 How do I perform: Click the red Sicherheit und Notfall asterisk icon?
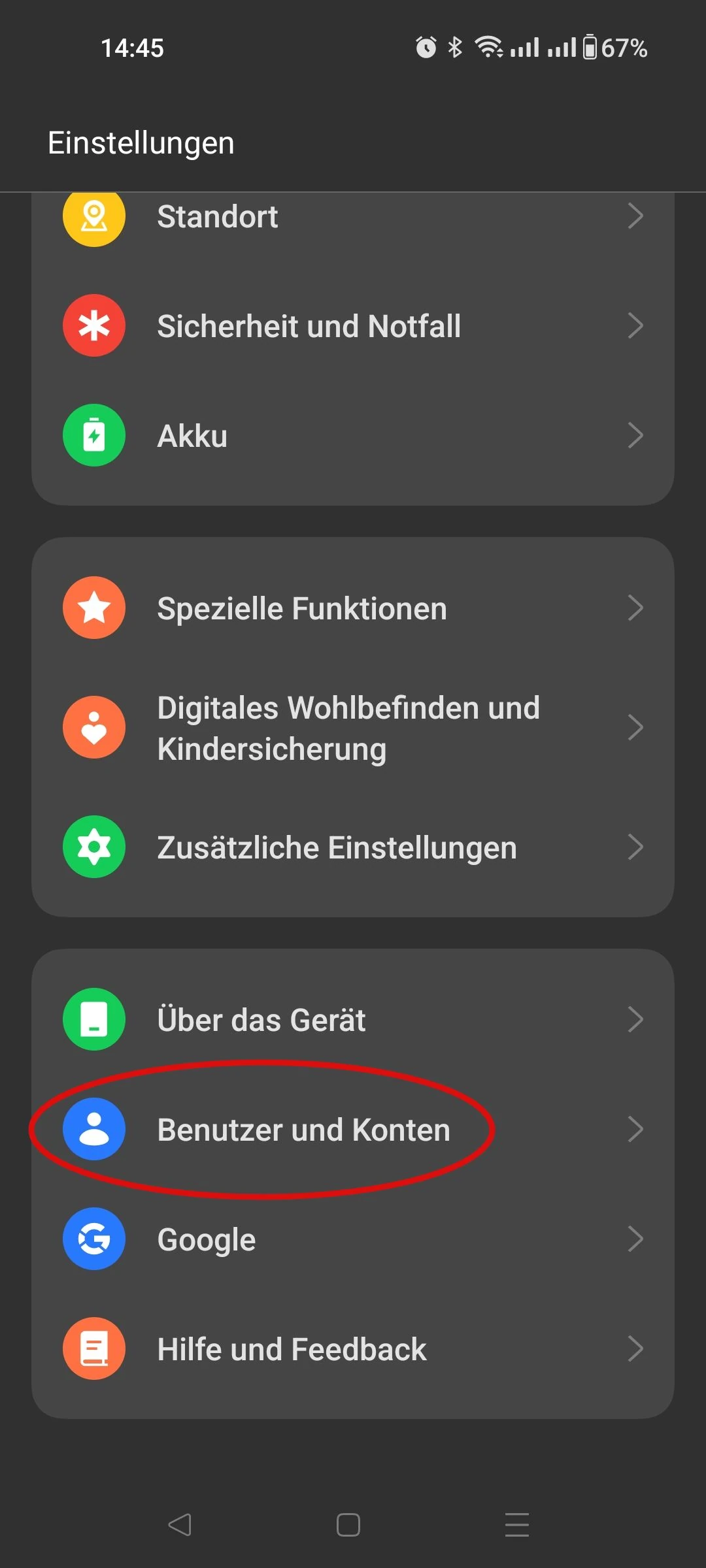click(x=93, y=326)
